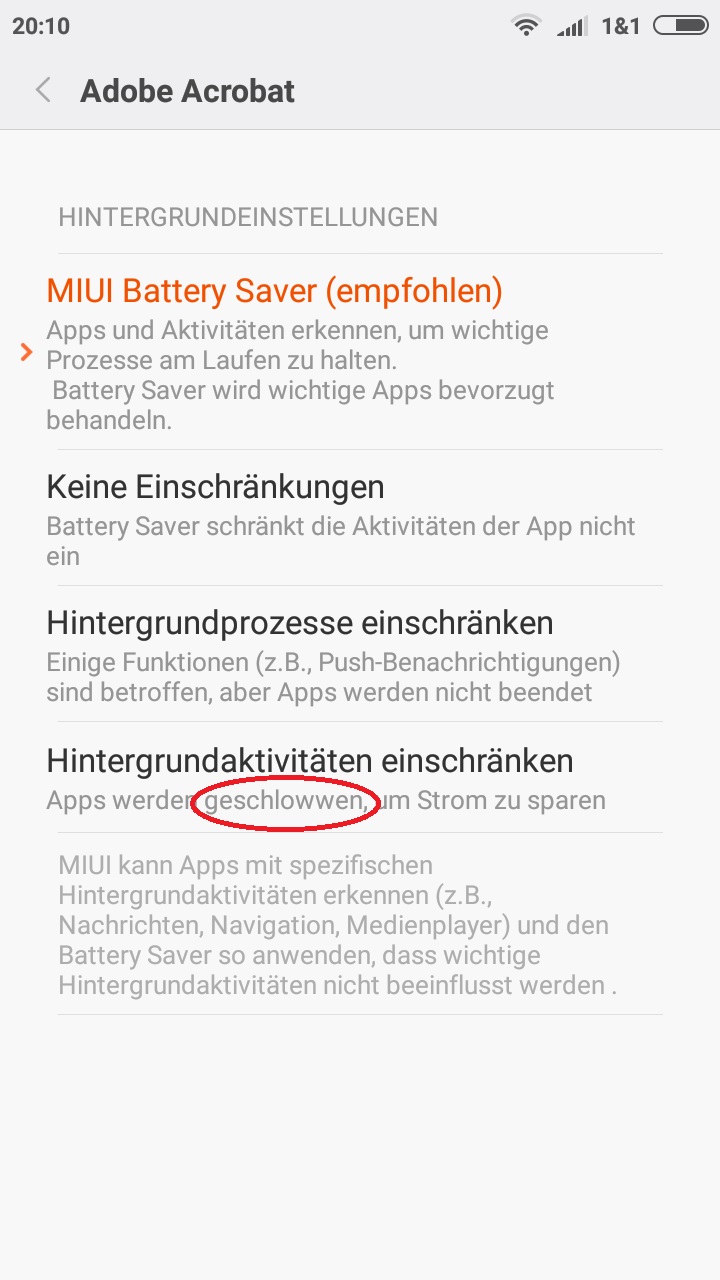Select Hintergrundprozesse einschränken
Screen dimensions: 720x1280
coord(360,654)
